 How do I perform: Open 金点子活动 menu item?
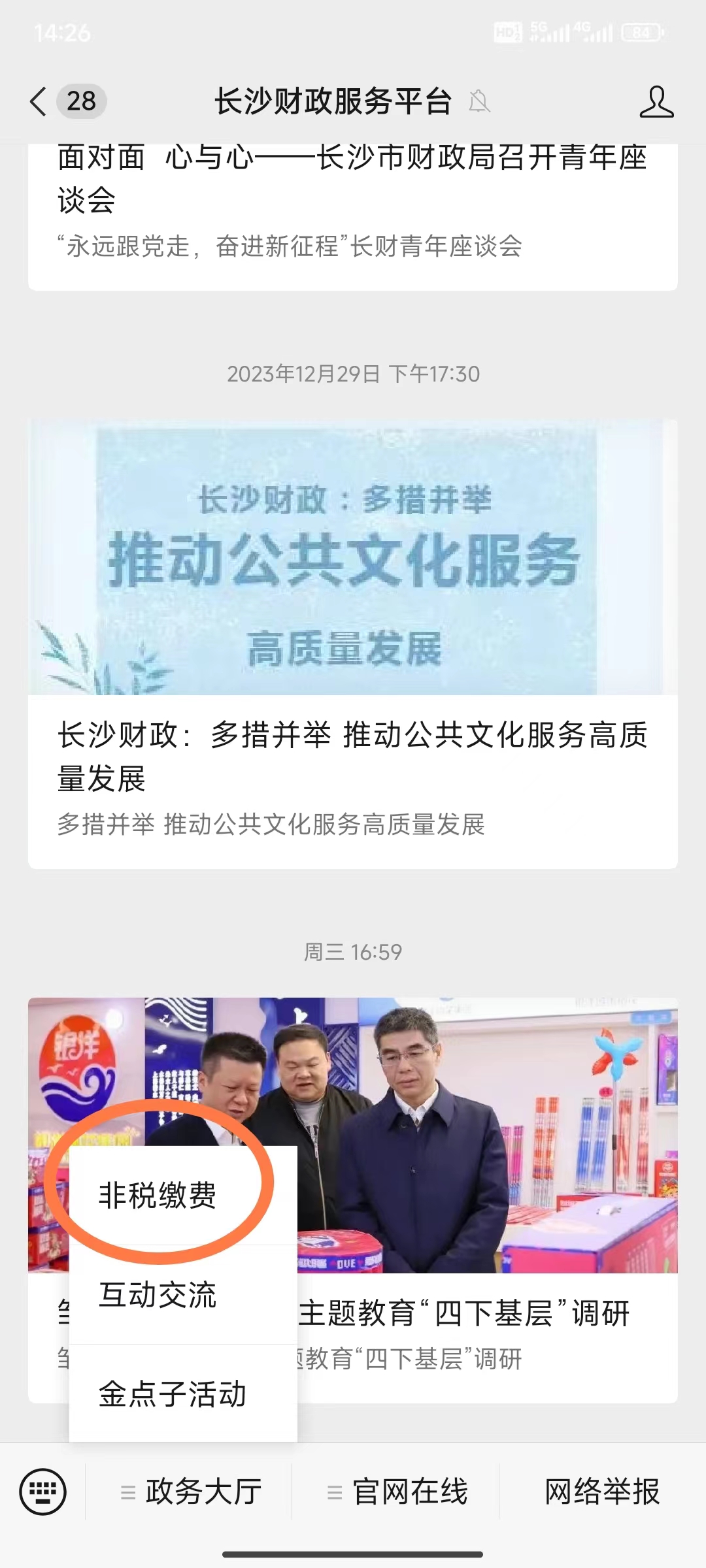[173, 1394]
